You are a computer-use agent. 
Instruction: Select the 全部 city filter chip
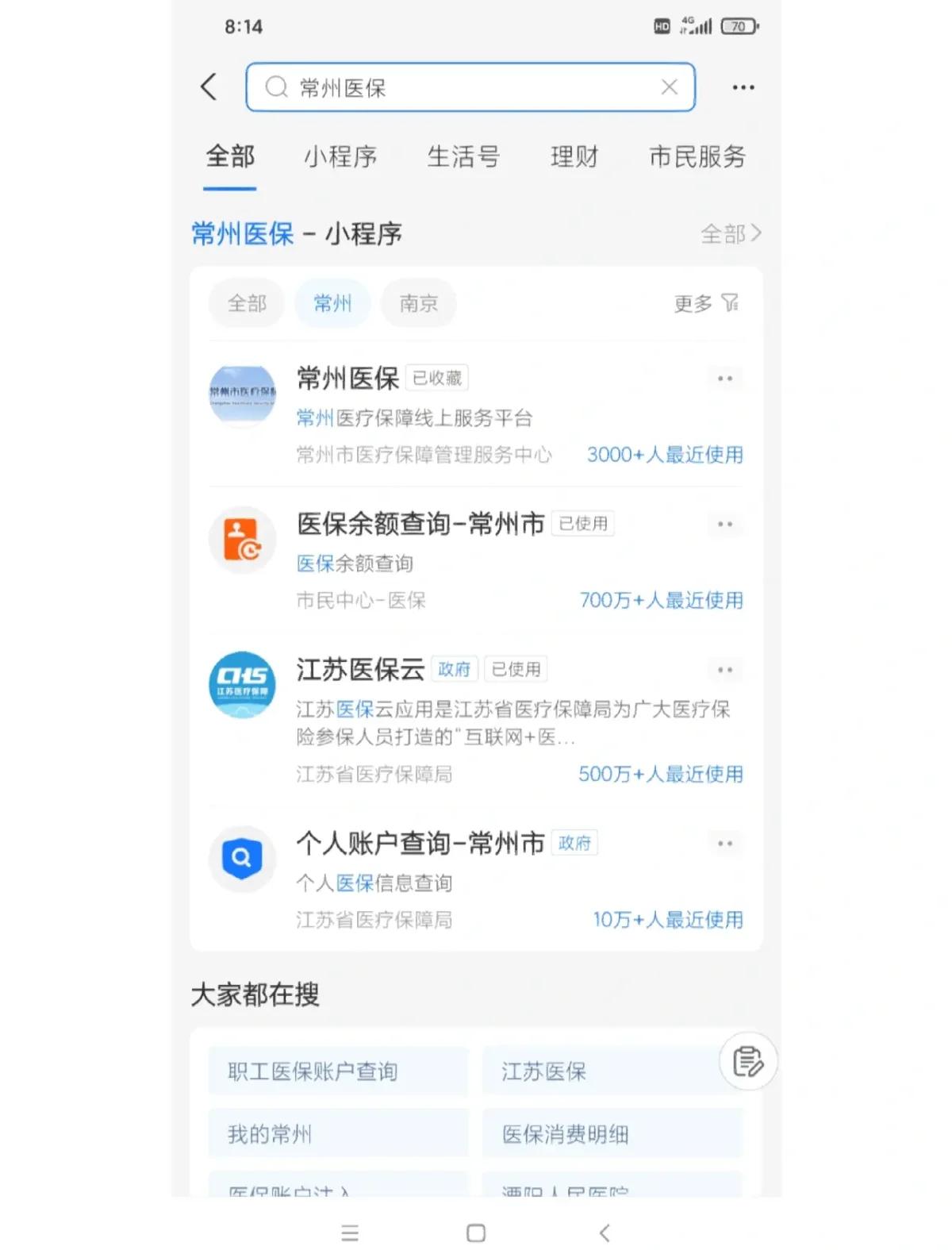(247, 303)
